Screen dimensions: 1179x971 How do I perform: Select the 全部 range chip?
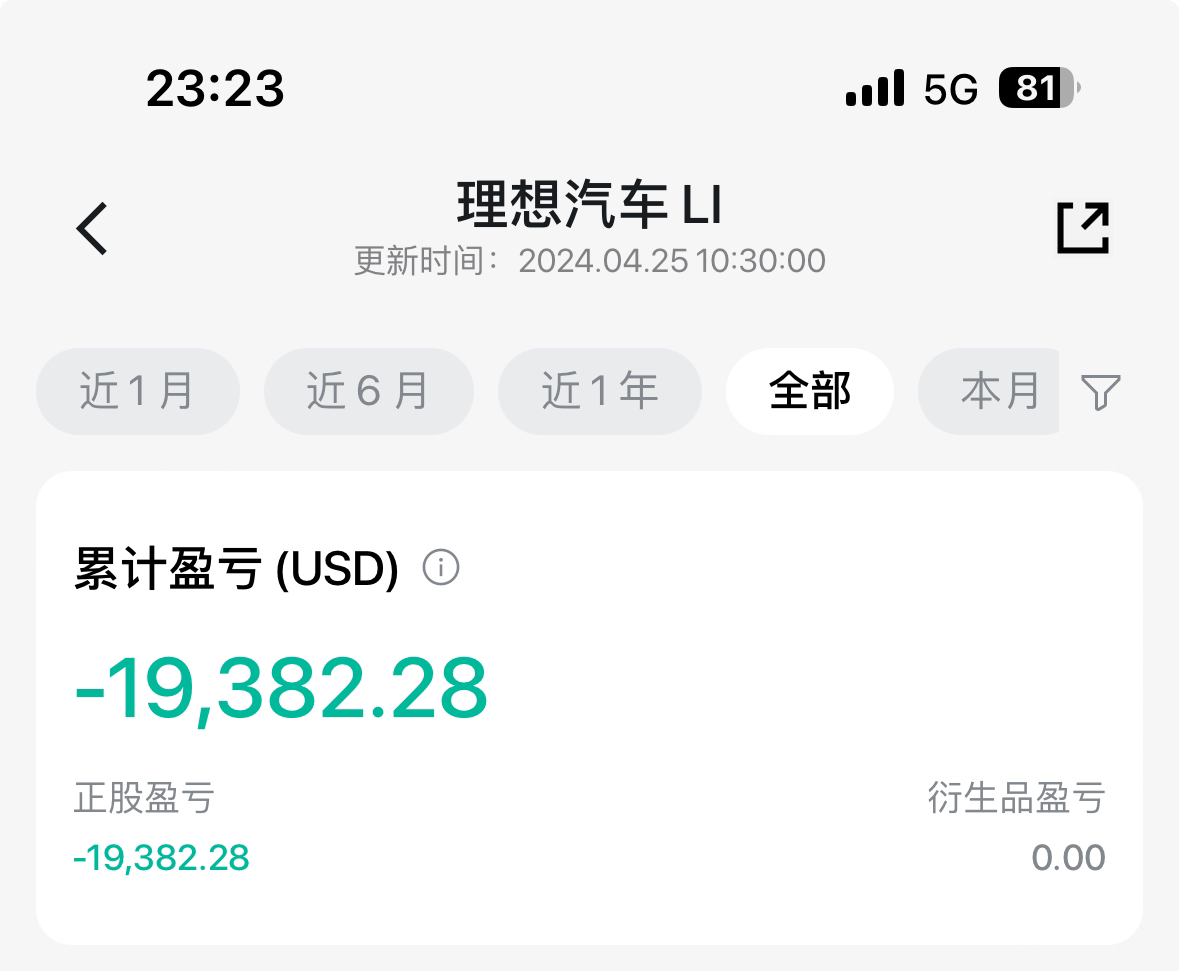click(x=809, y=391)
